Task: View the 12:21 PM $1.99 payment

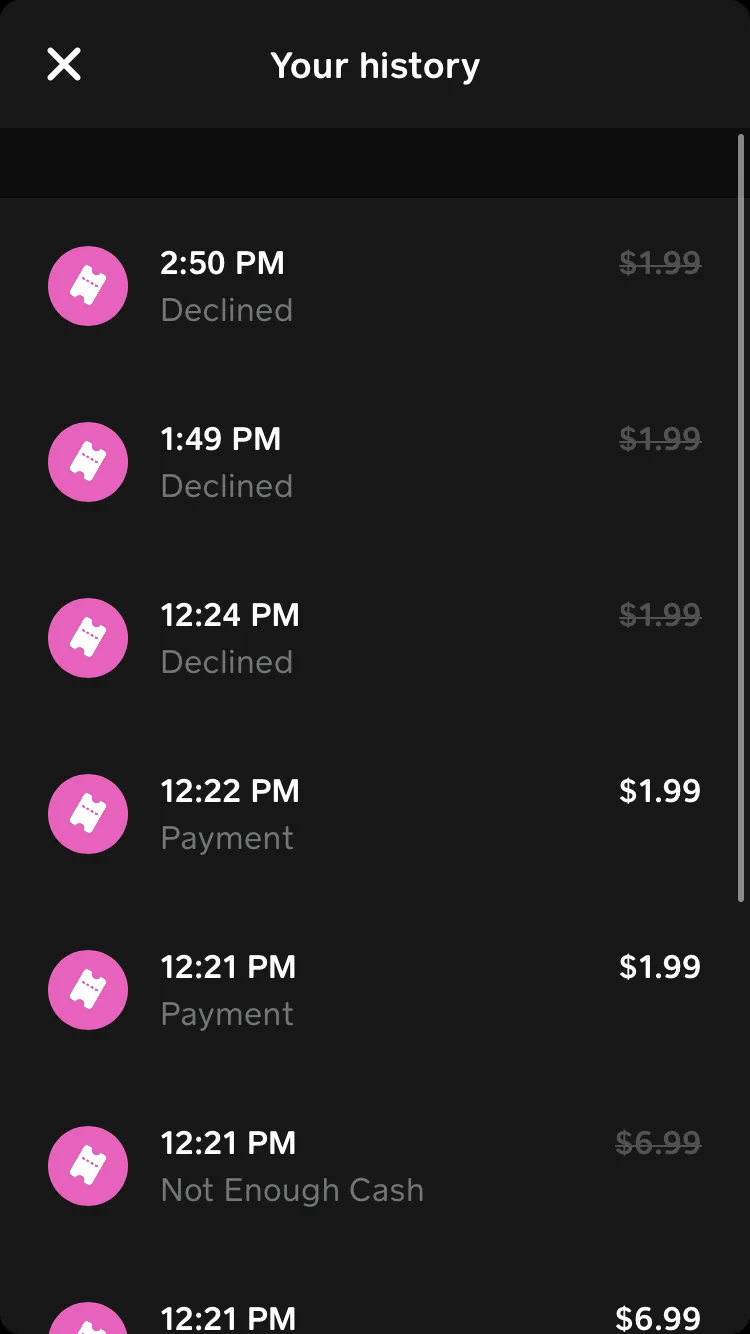Action: tap(375, 990)
